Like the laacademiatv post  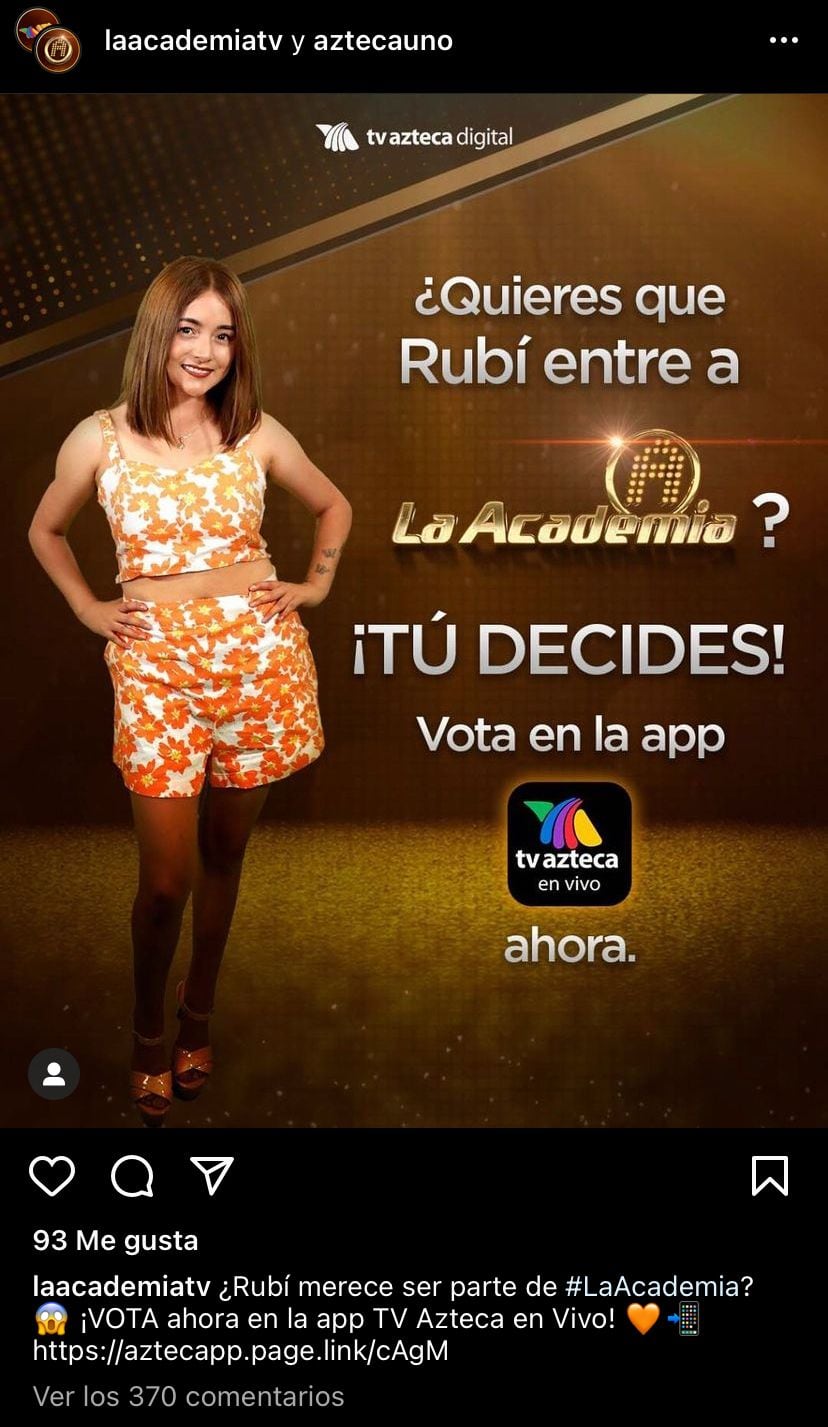click(52, 1176)
